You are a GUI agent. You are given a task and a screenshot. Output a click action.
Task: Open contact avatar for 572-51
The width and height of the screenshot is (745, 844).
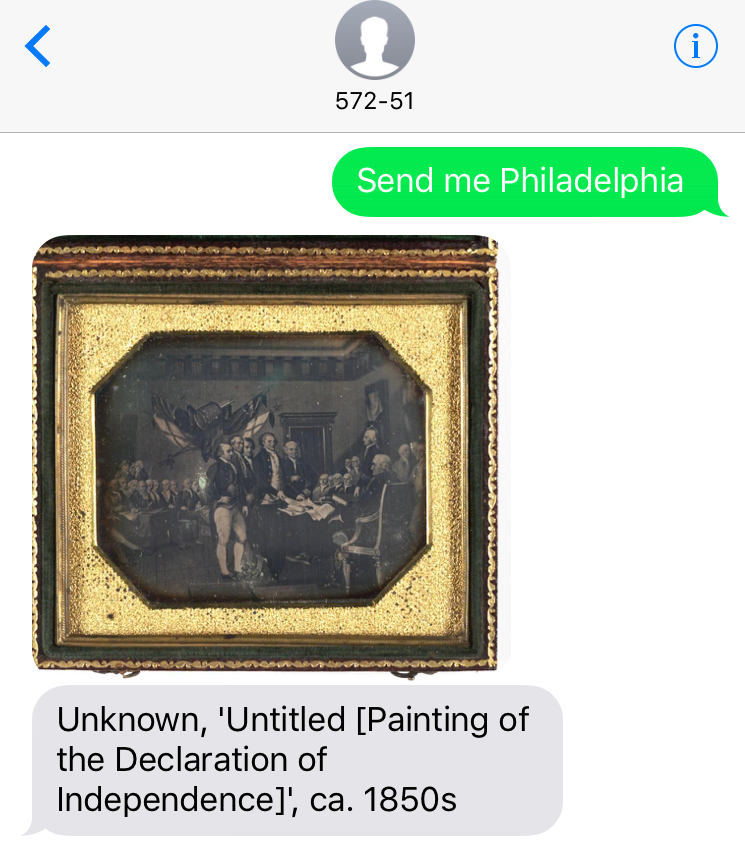pyautogui.click(x=374, y=40)
